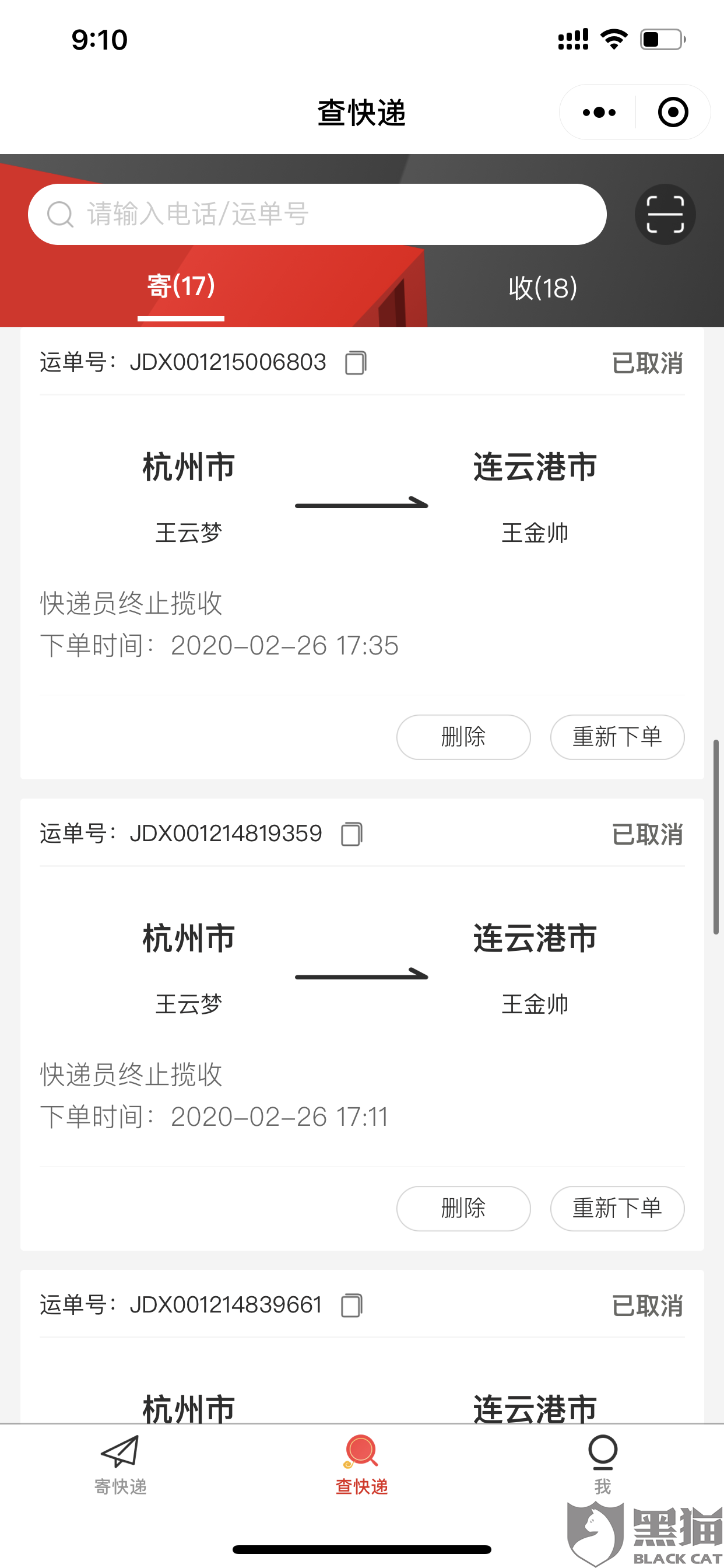724x1568 pixels.
Task: Copy waybill number JDX001215006803
Action: click(356, 363)
